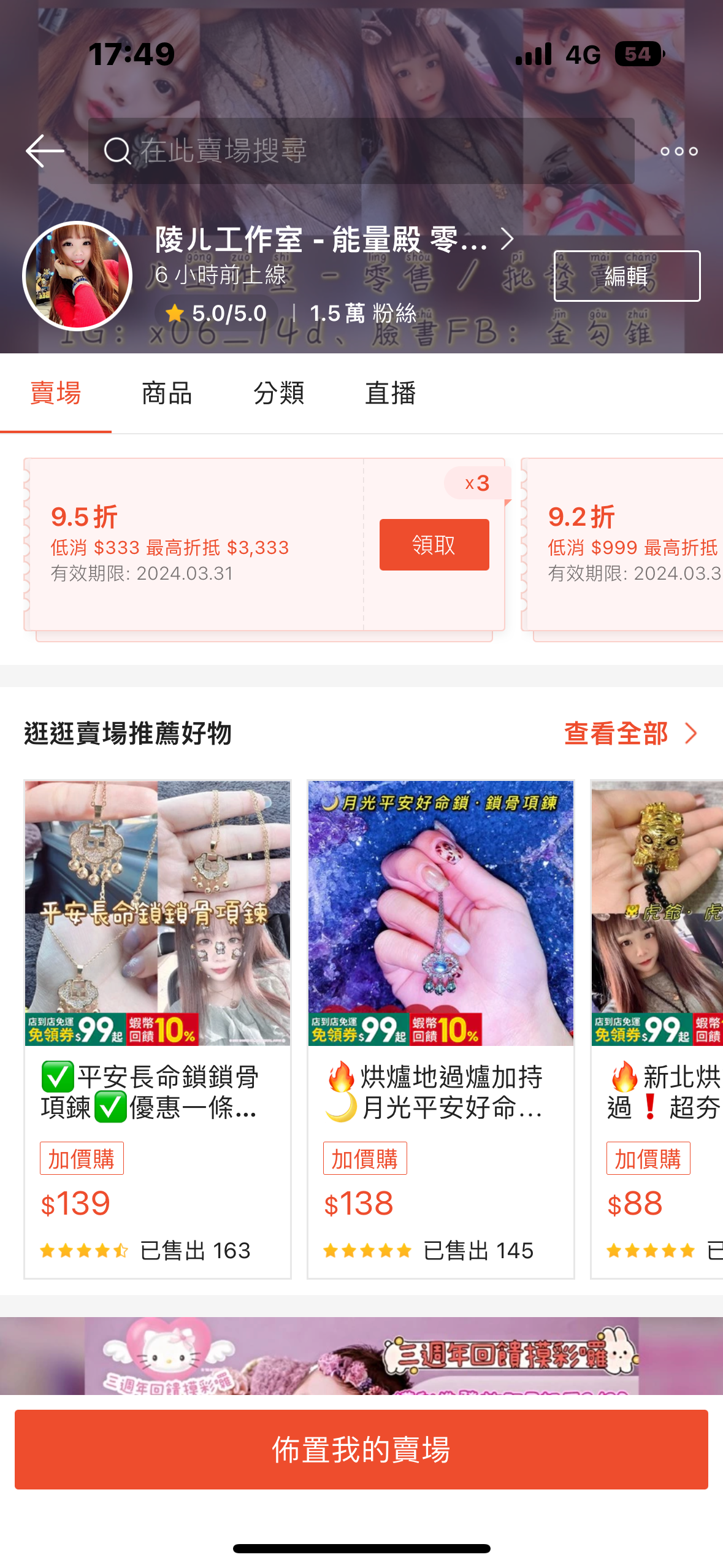Open the 平安長命鎖鎖骨項鍊 product card
This screenshot has width=723, height=1568.
pos(158,1028)
